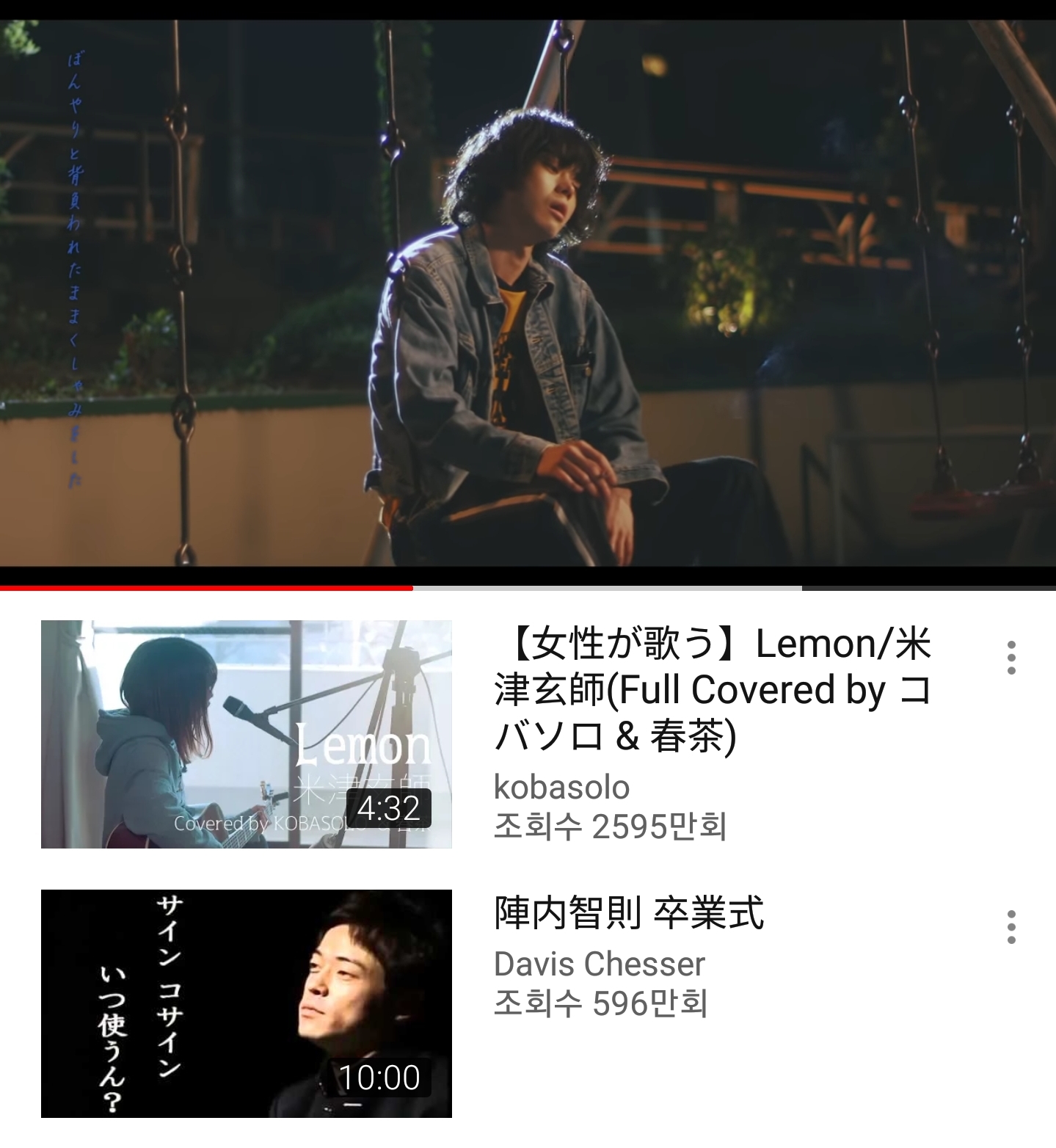
Task: Open more options for kobasolo Lemon cover
Action: click(x=1011, y=657)
